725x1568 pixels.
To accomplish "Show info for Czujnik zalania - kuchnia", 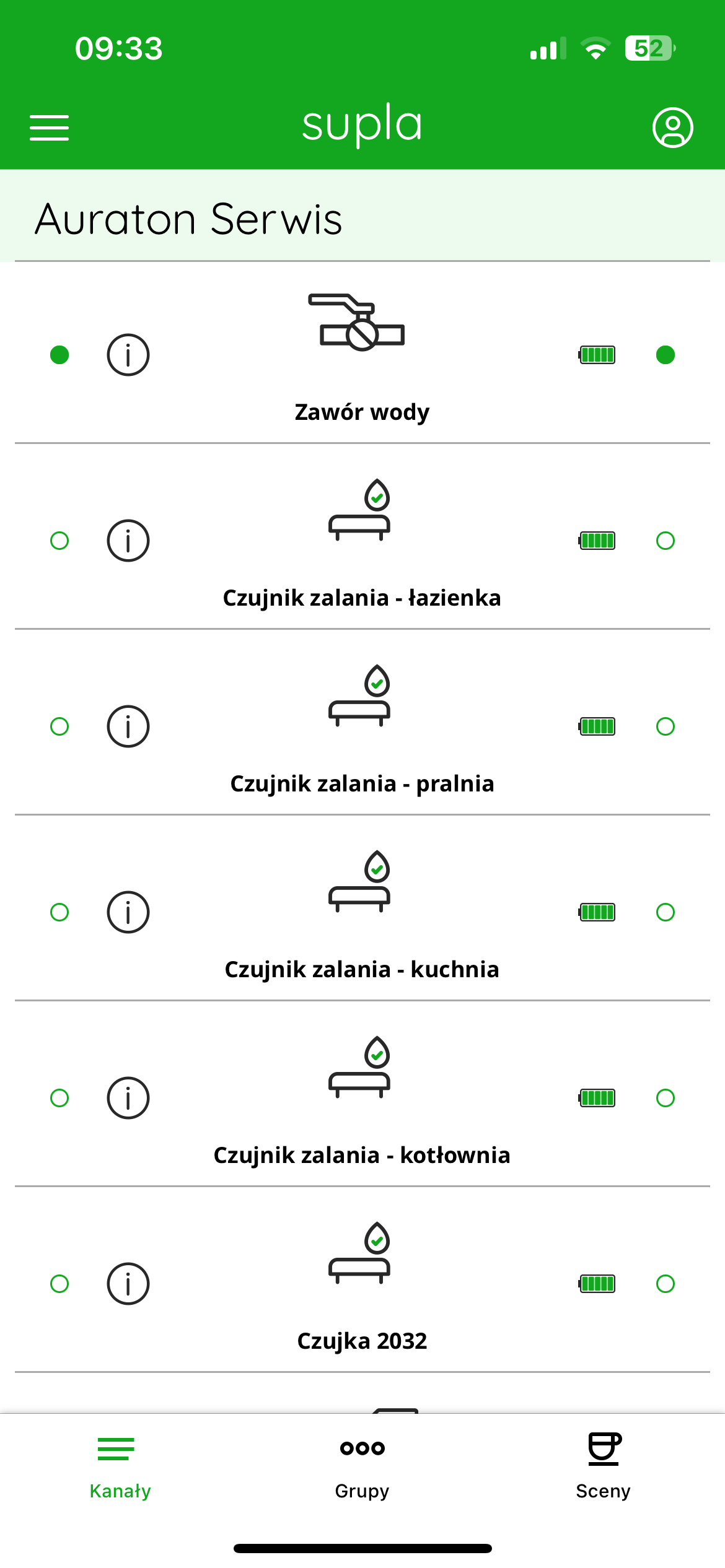I will [128, 912].
